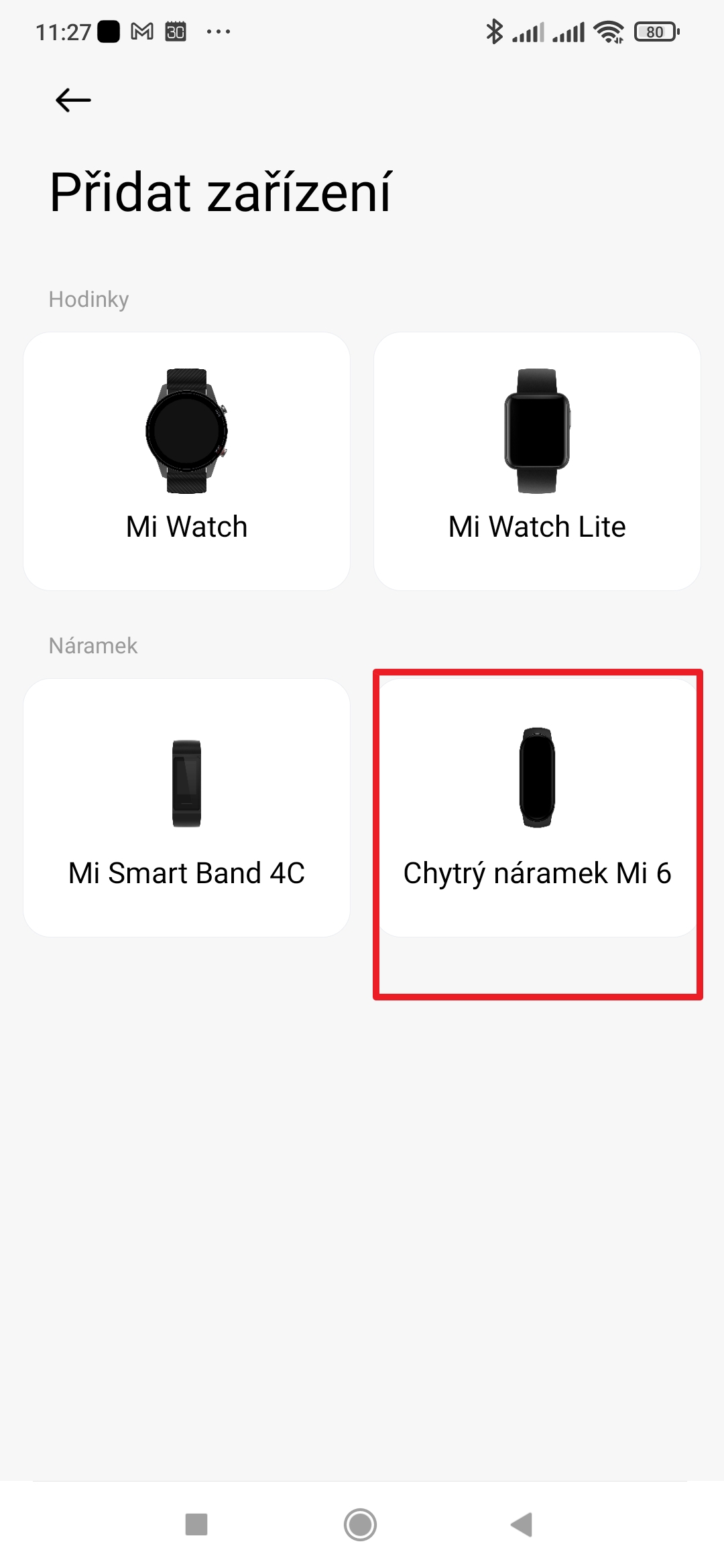The width and height of the screenshot is (724, 1568).
Task: Select the Mi Watch device card
Action: point(186,461)
